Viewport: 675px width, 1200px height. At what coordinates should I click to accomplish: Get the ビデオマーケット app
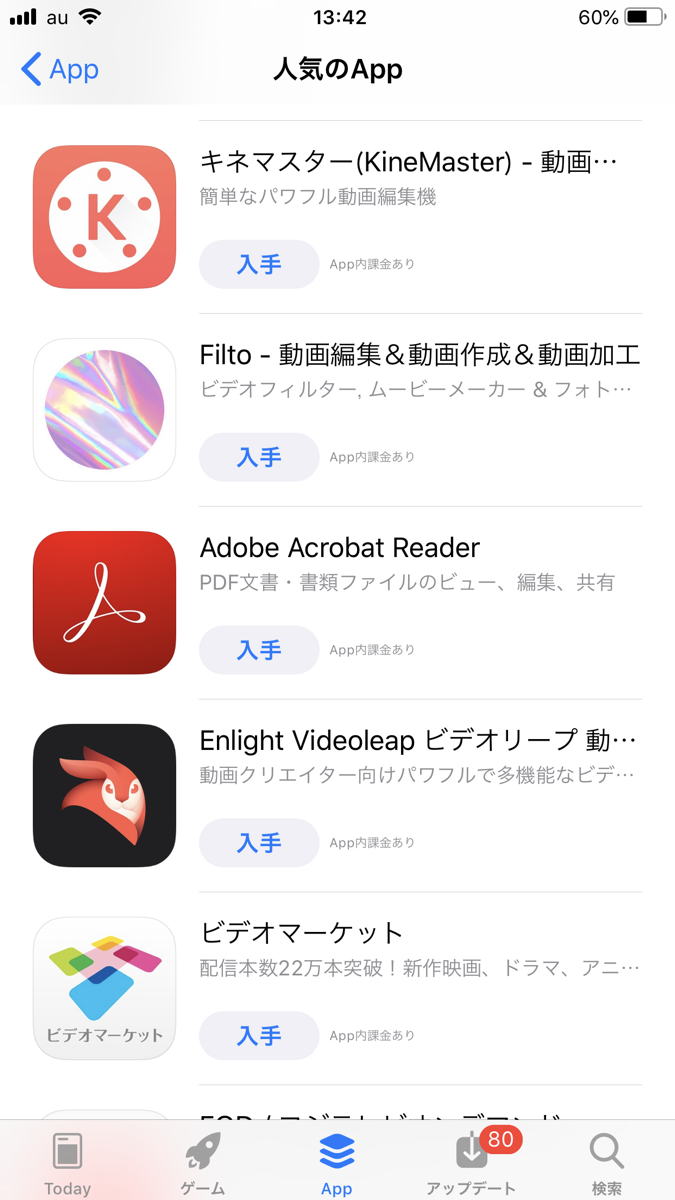click(259, 1036)
